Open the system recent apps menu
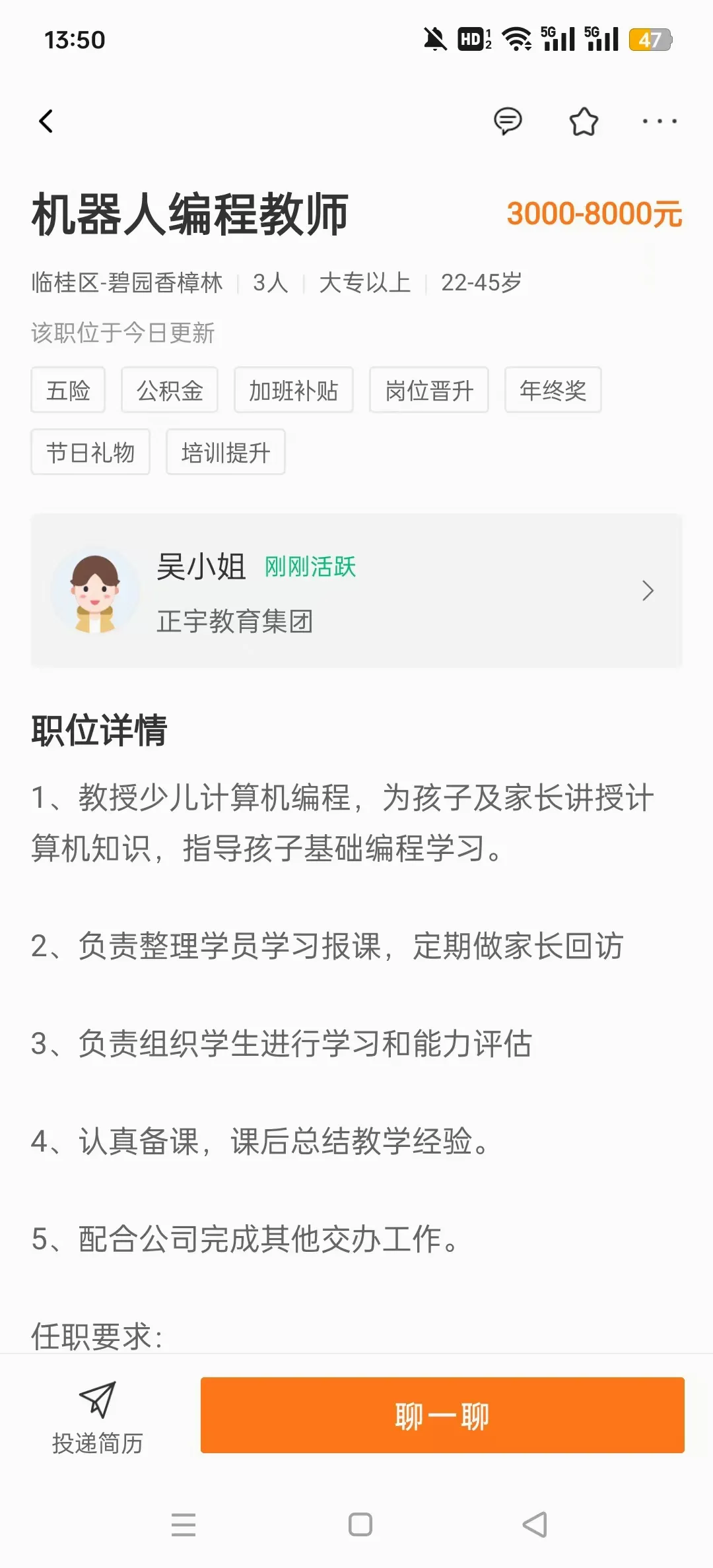 pos(184,1524)
